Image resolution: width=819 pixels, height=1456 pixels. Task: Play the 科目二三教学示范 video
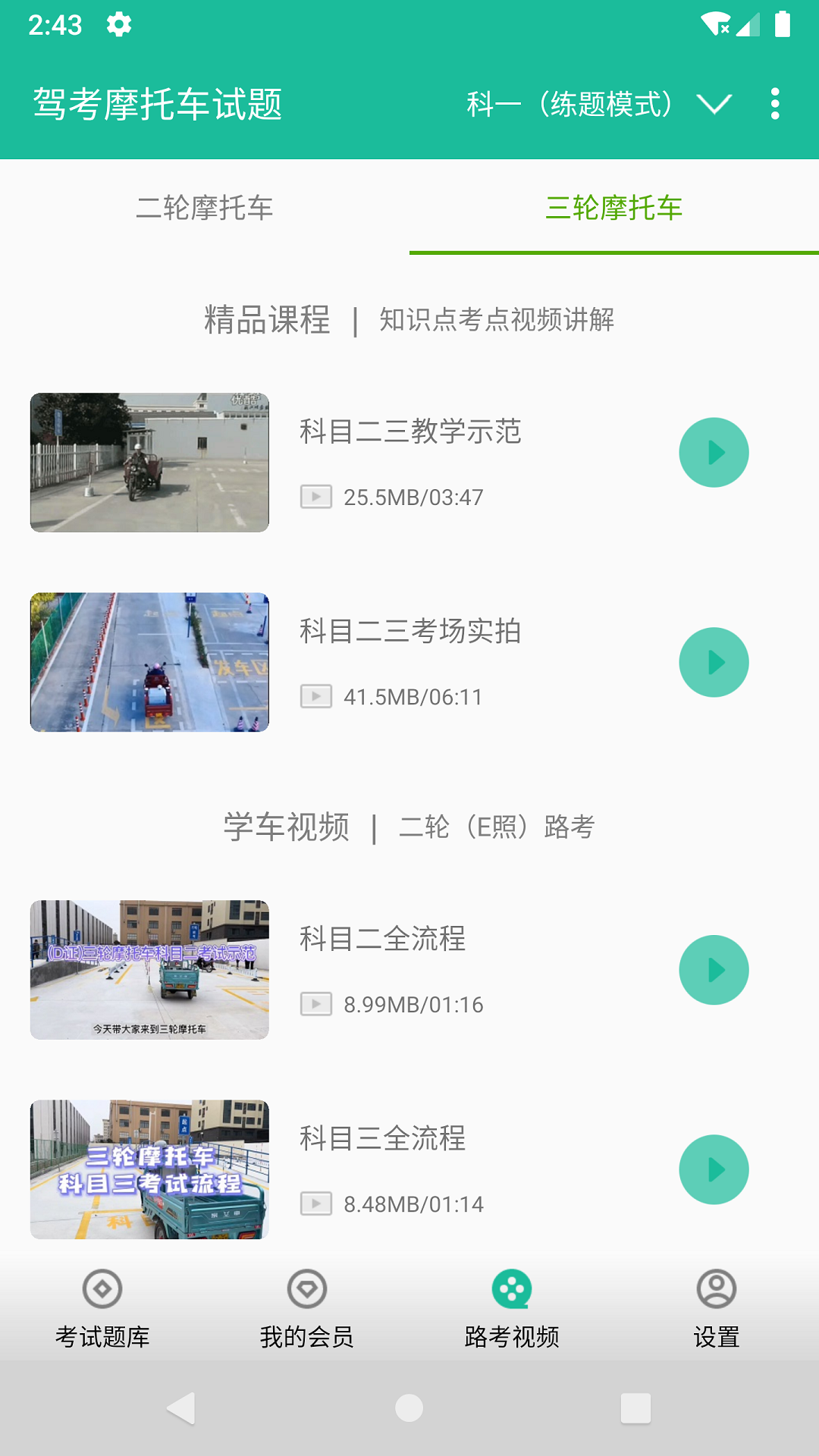pos(714,451)
